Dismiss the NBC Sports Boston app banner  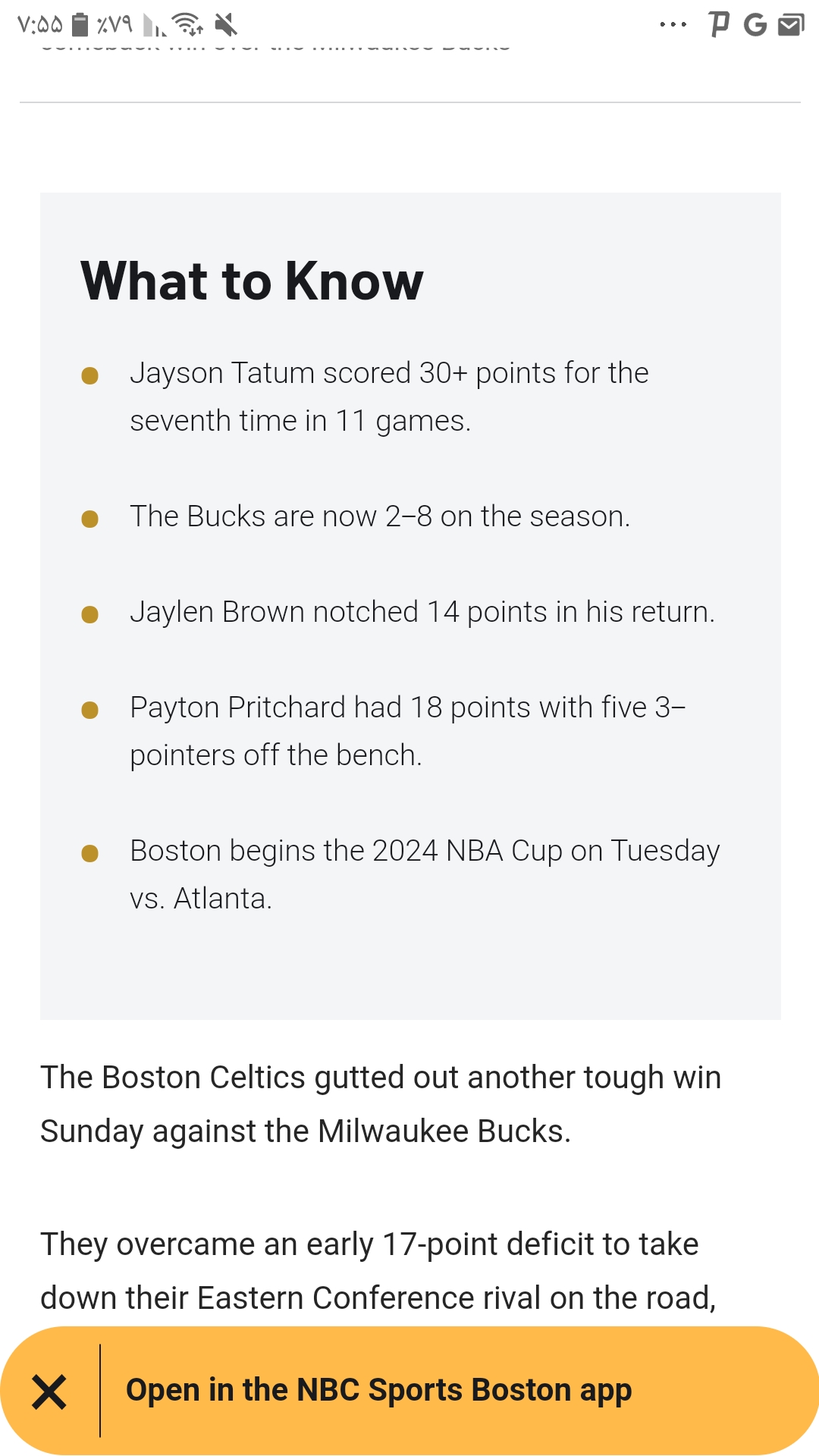49,1392
